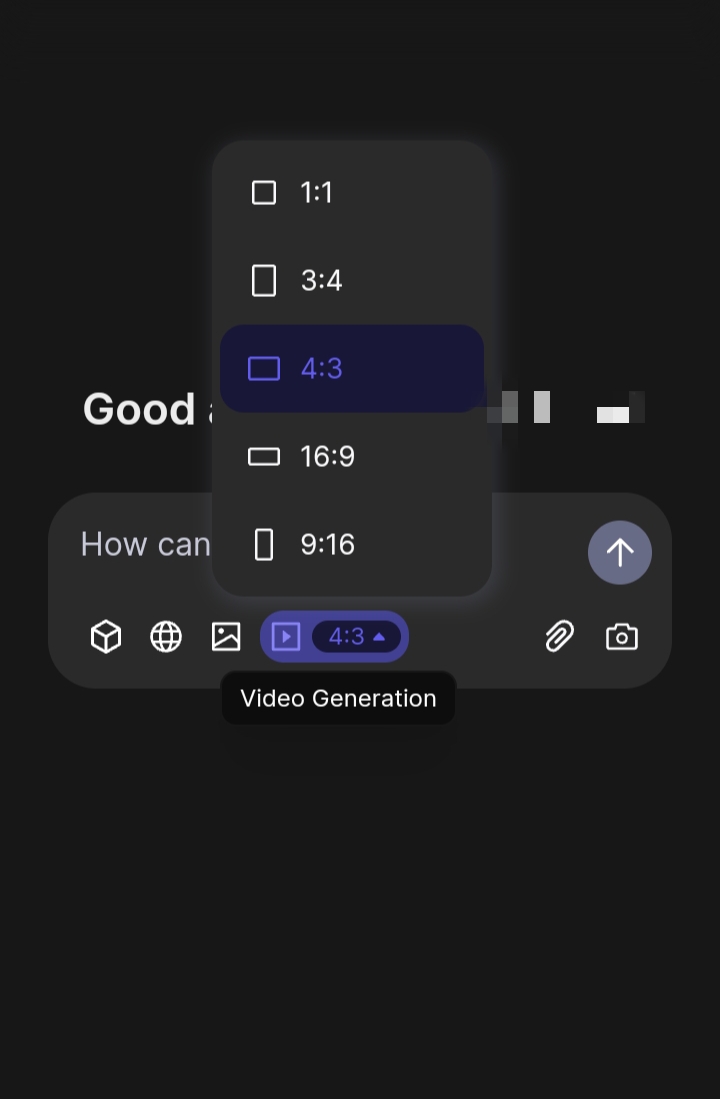Attach a file with the paperclip
This screenshot has width=720, height=1099.
click(x=560, y=637)
